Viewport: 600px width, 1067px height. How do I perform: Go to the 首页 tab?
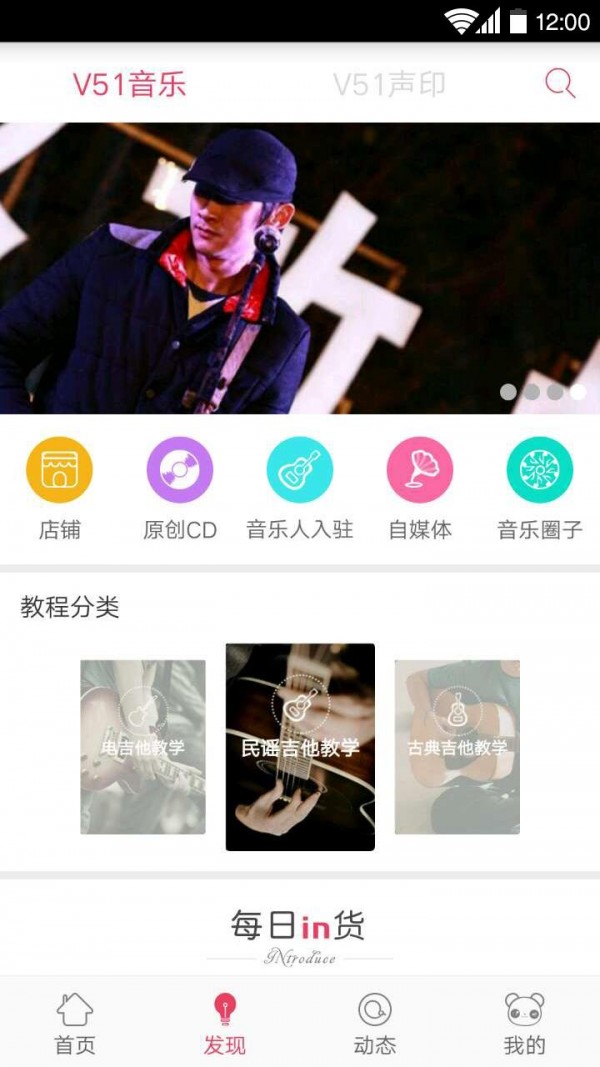(75, 1023)
